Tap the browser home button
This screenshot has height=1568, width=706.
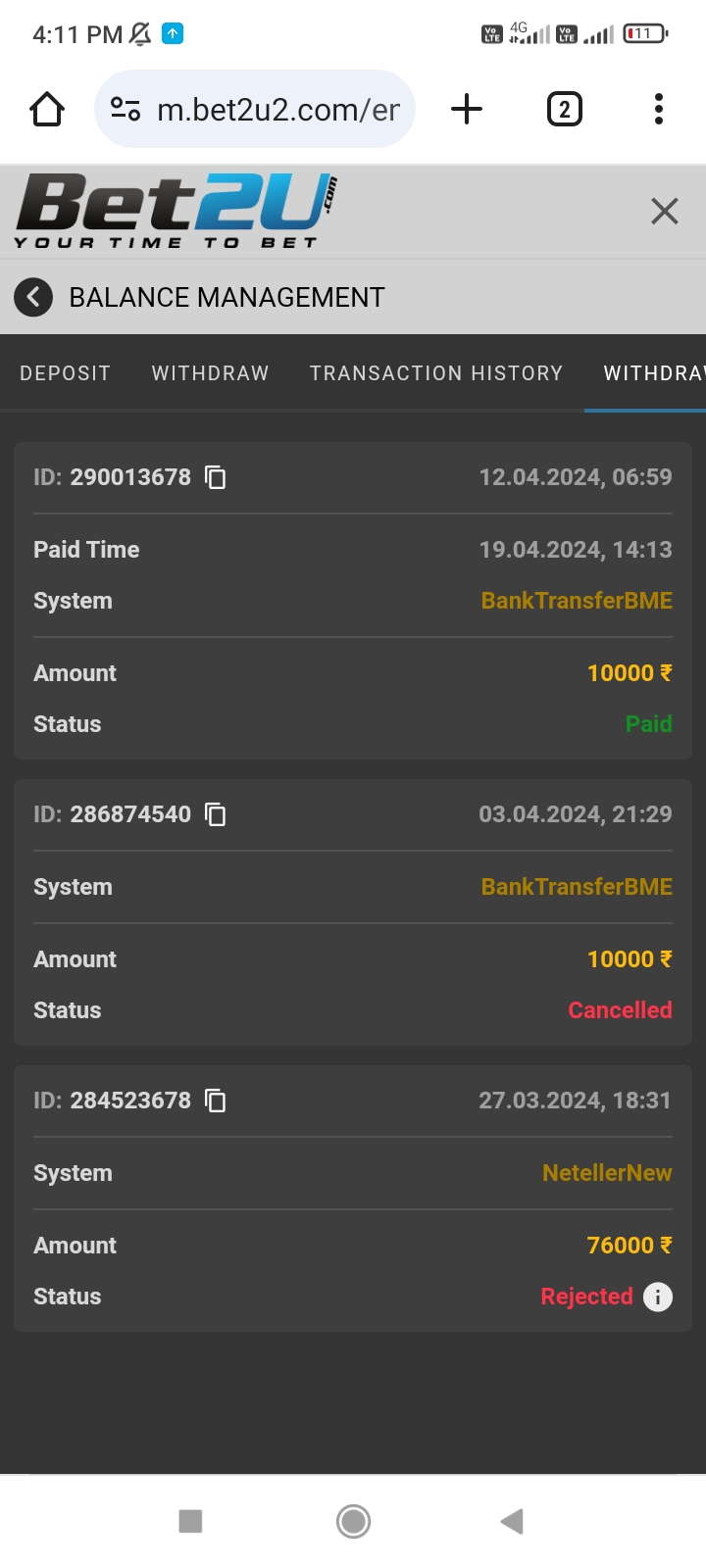[x=47, y=109]
